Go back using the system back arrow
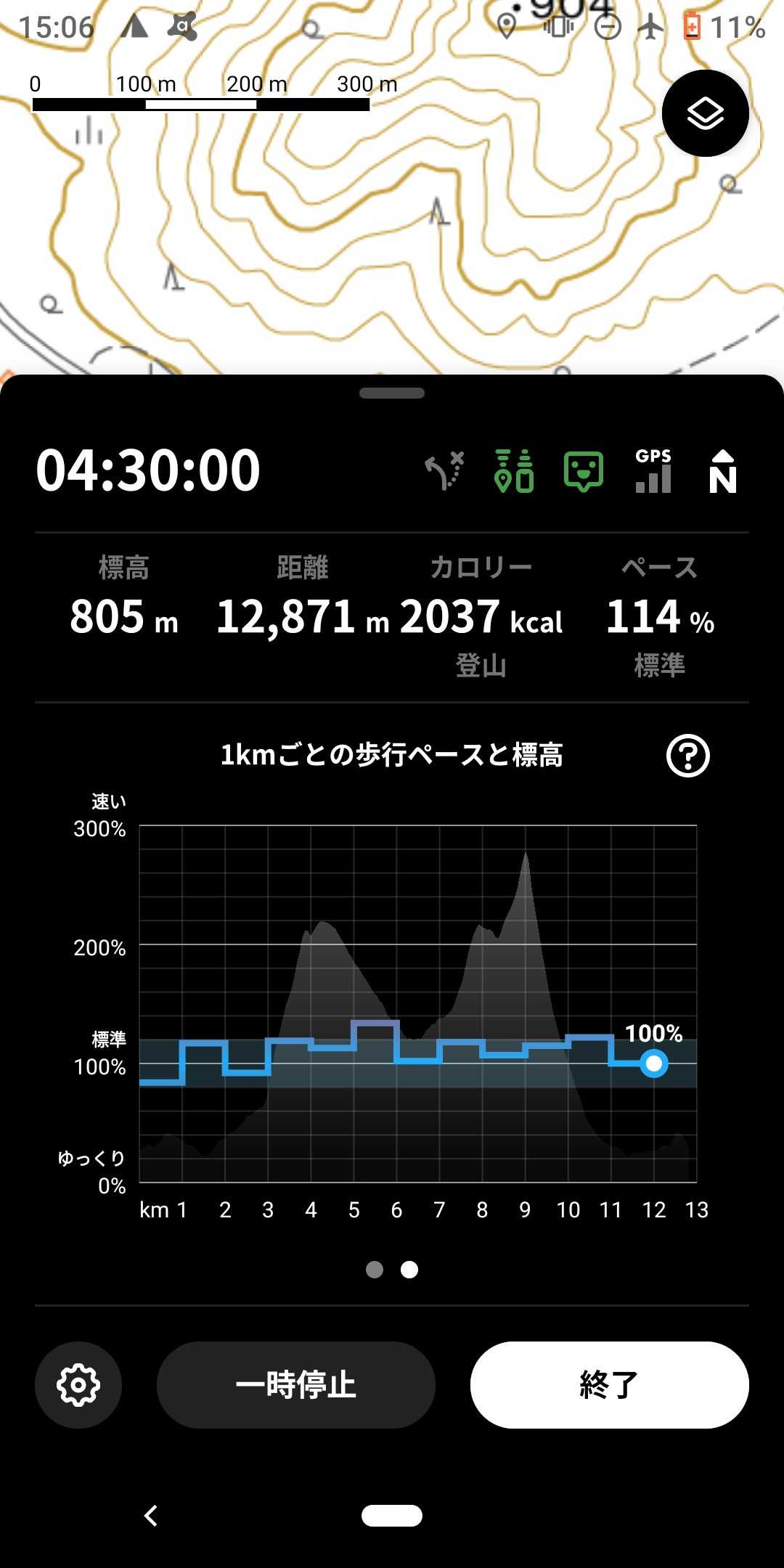This screenshot has width=784, height=1568. [x=151, y=1516]
